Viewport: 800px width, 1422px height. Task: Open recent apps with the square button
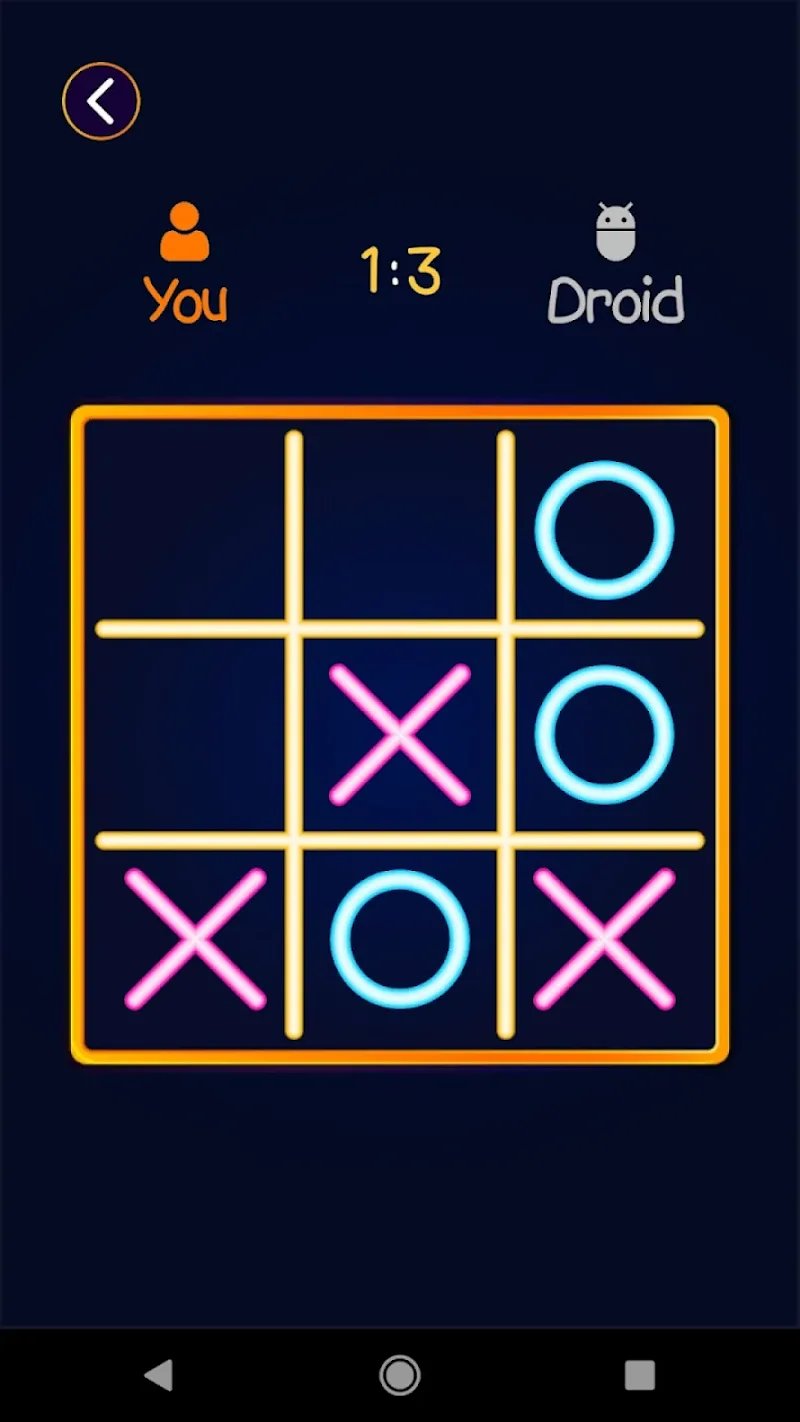click(639, 1375)
